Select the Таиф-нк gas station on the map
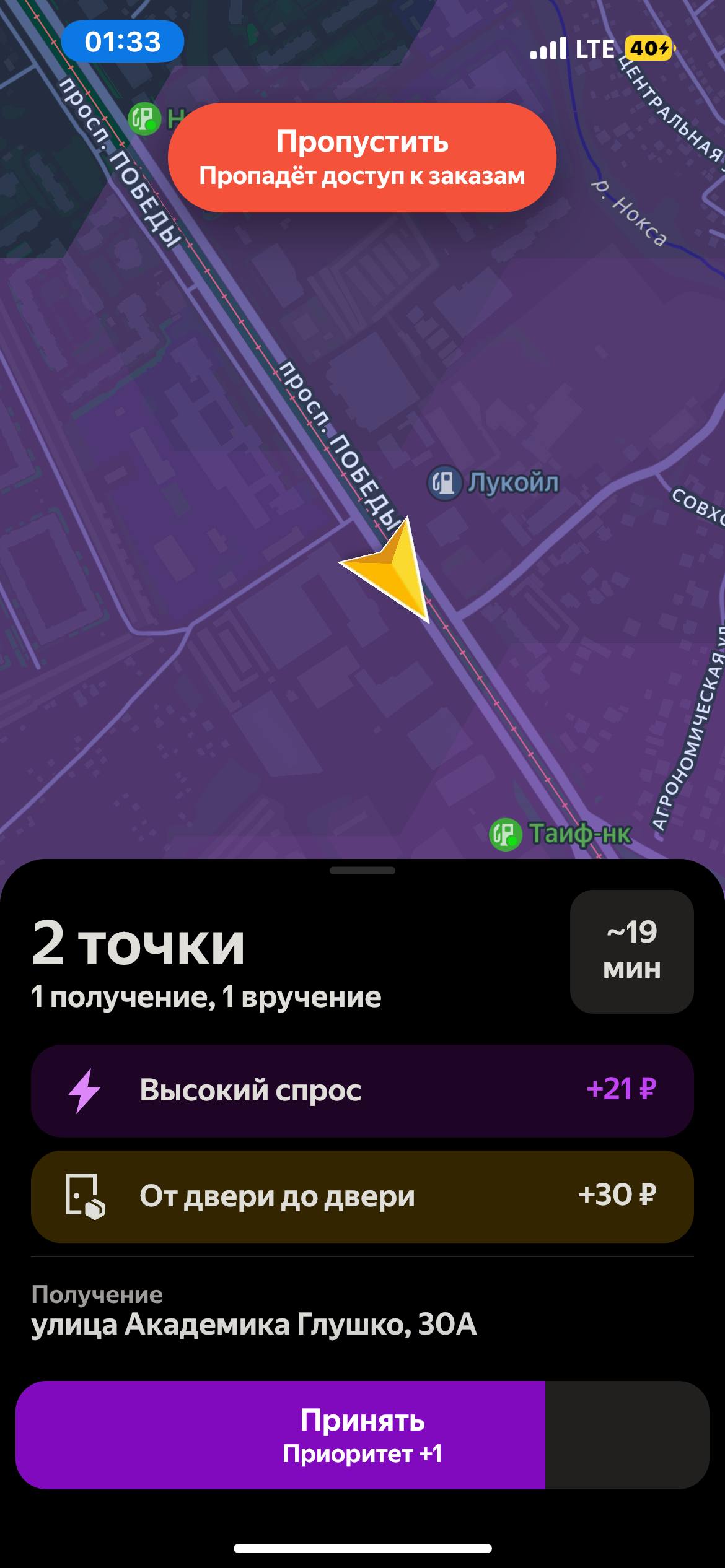 click(506, 834)
